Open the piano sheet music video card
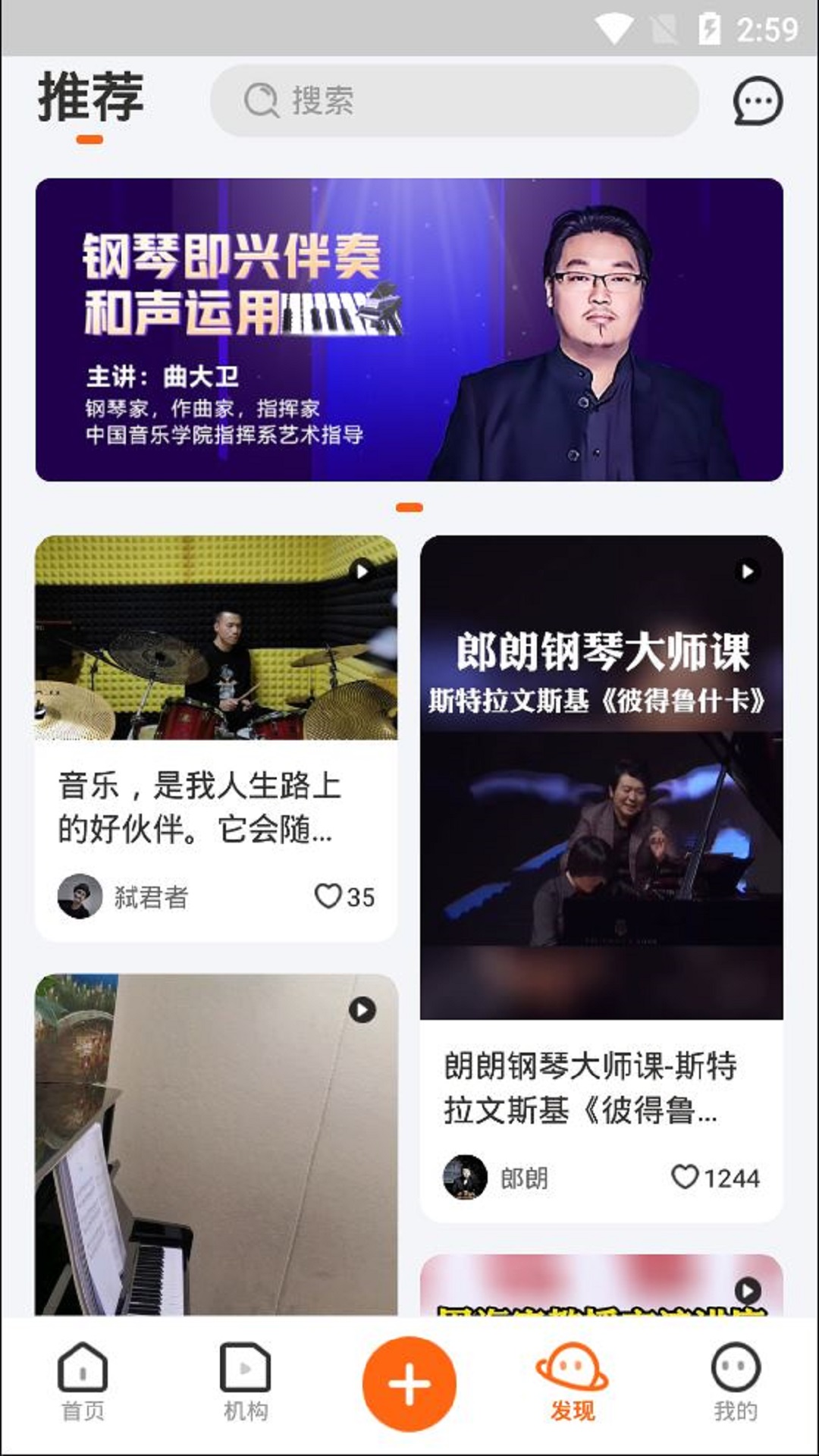Viewport: 819px width, 1456px height. point(216,1145)
